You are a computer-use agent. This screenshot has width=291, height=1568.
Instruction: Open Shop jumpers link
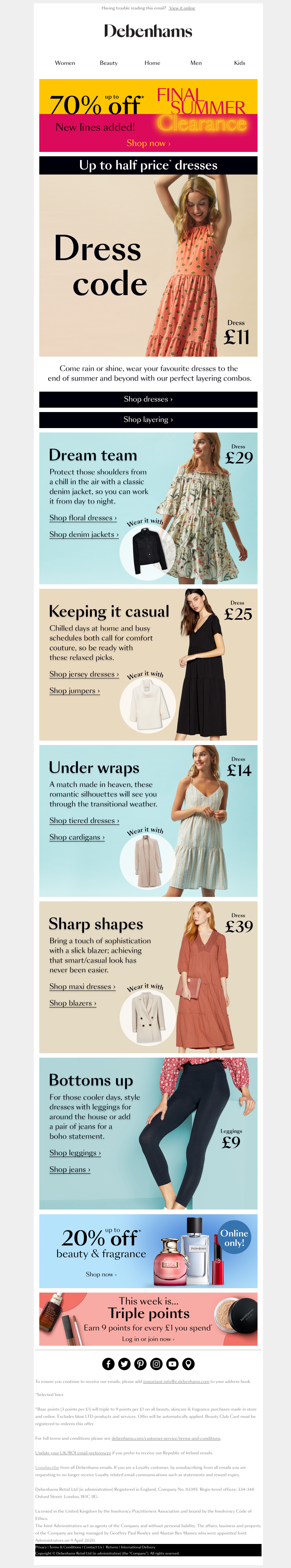click(x=74, y=691)
